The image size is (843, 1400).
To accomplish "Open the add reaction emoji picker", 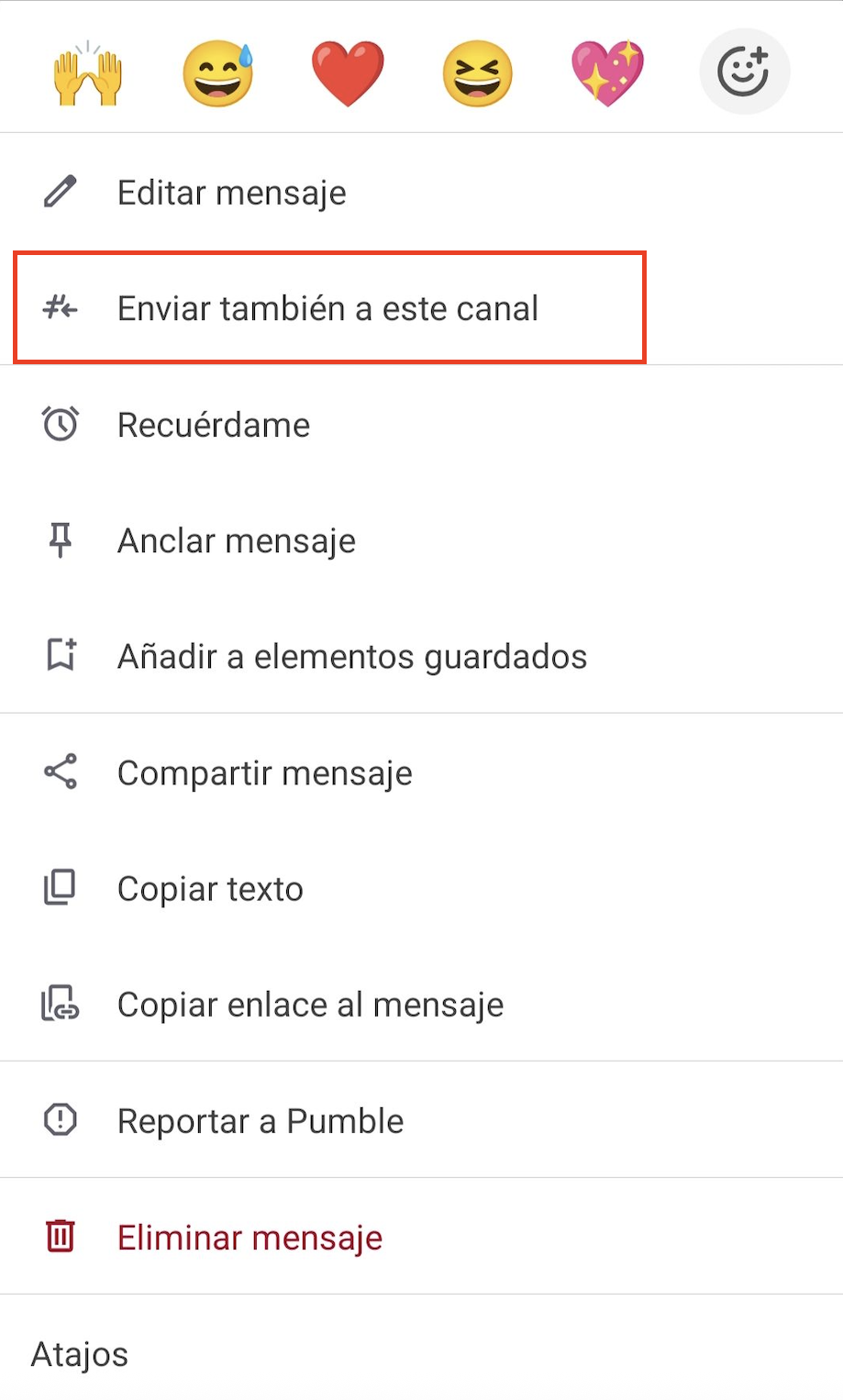I will (x=744, y=72).
